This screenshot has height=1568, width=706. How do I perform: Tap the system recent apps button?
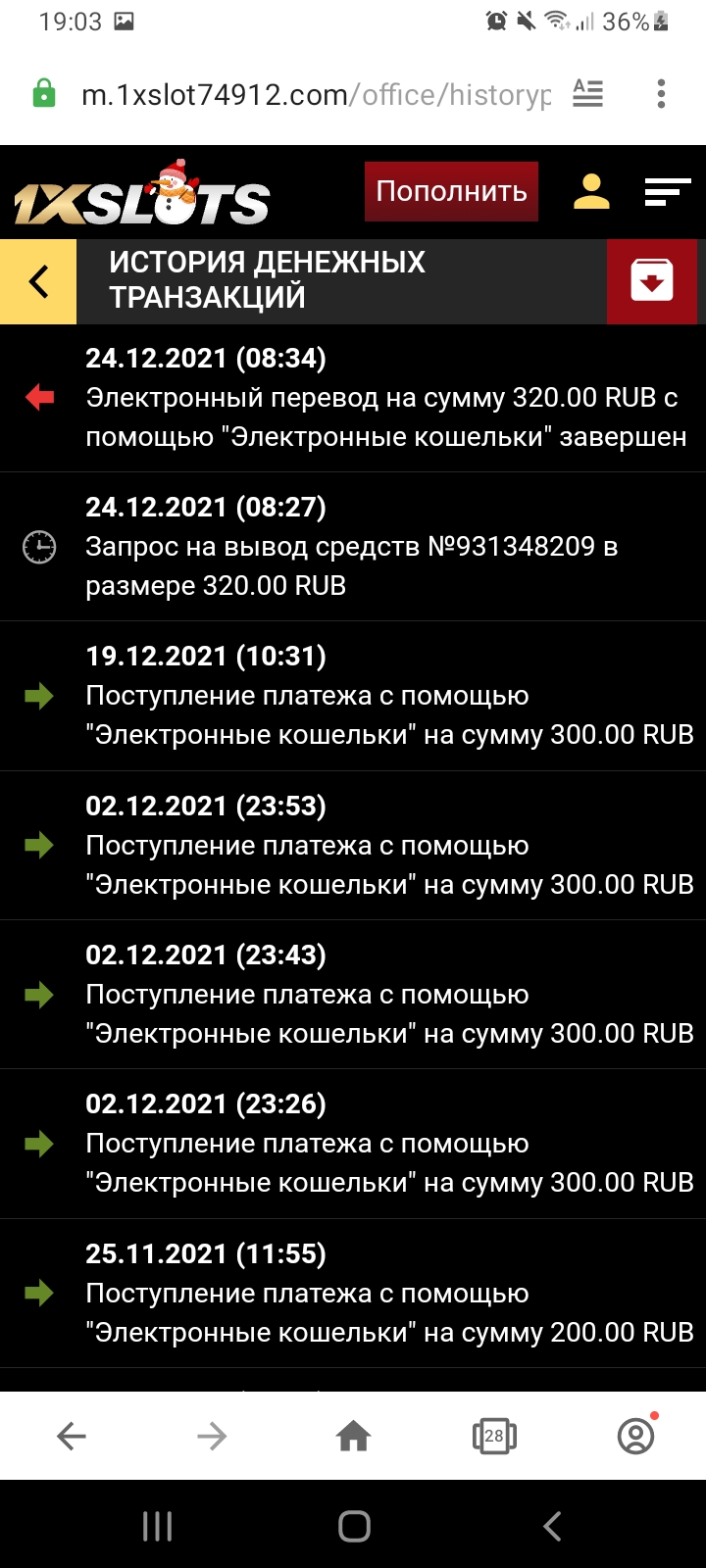[x=157, y=1526]
